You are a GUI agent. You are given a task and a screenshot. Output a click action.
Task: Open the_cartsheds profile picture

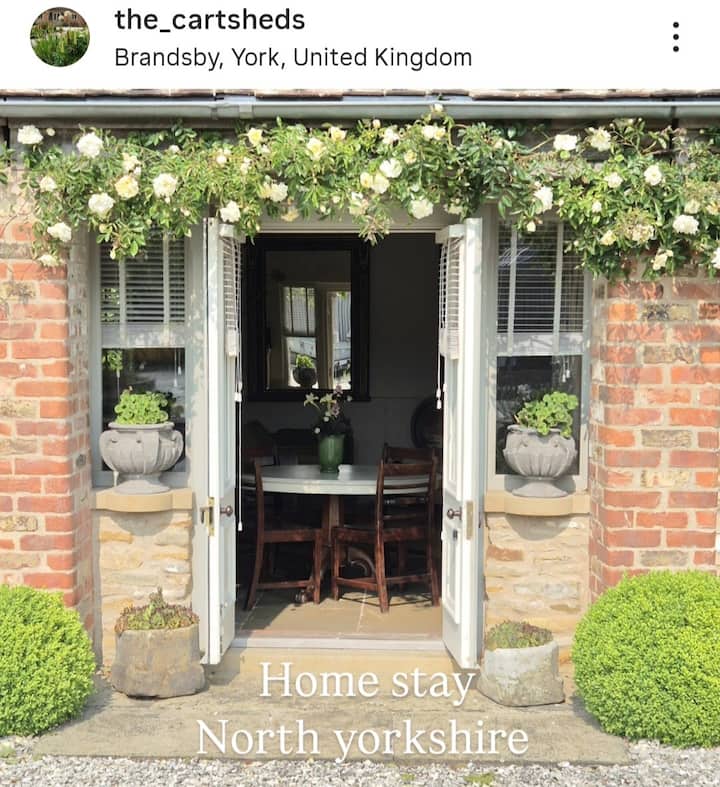pyautogui.click(x=59, y=37)
